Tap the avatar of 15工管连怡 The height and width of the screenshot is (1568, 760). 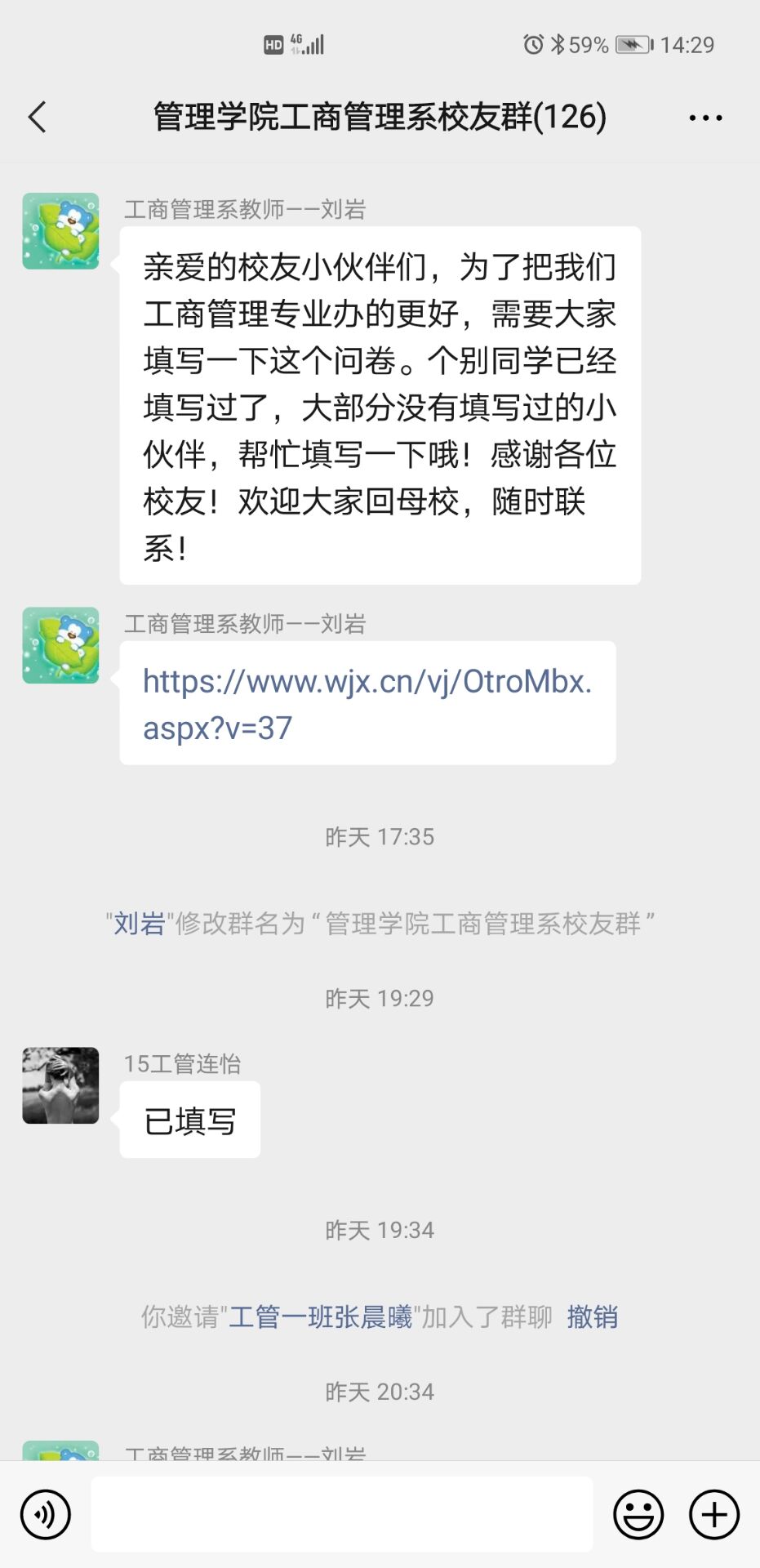click(x=60, y=1085)
